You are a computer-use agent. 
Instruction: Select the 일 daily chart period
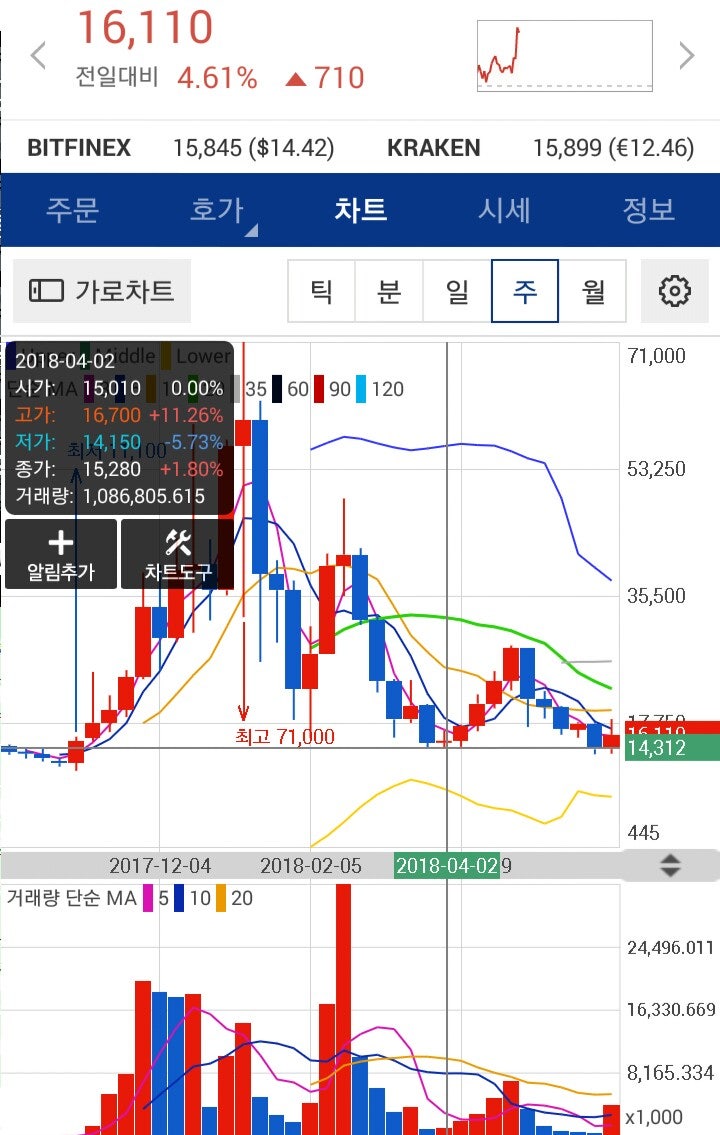[457, 290]
